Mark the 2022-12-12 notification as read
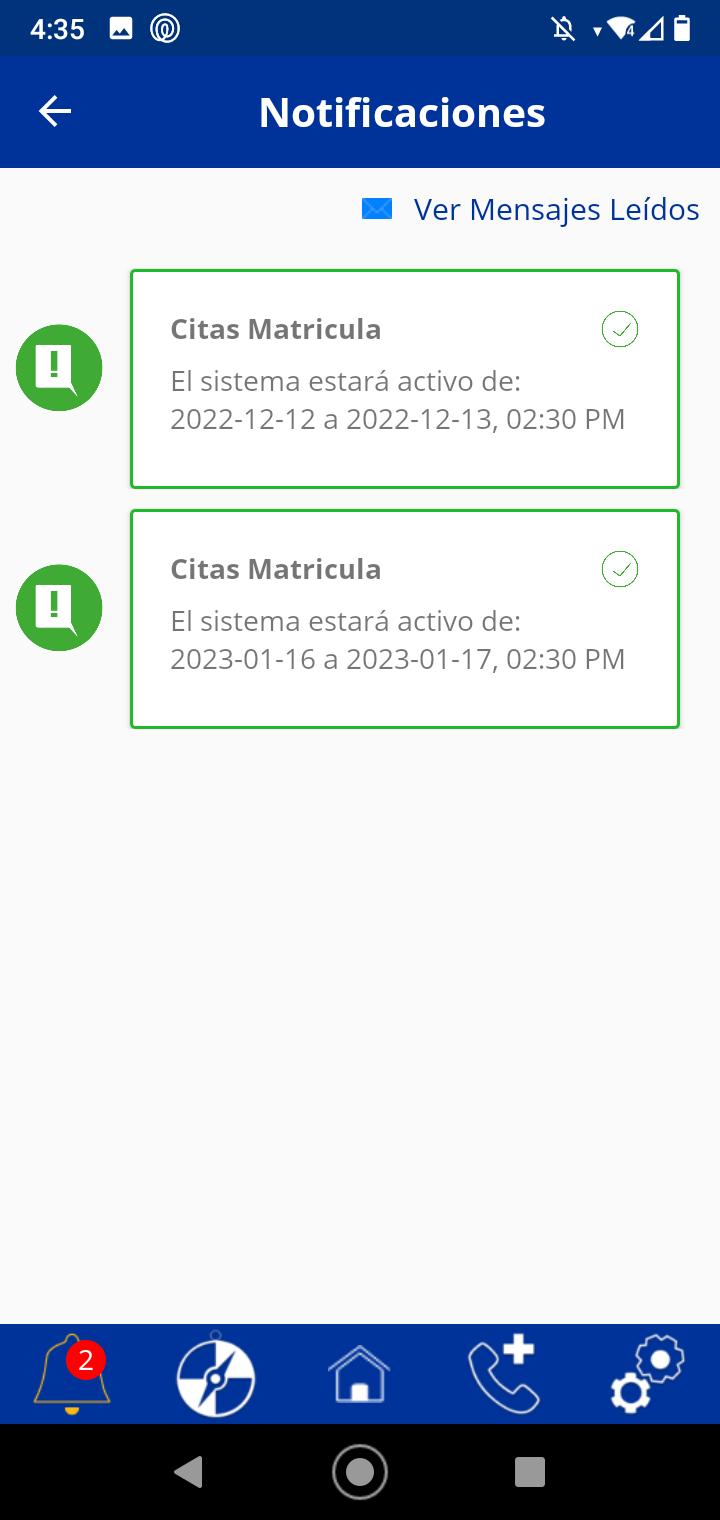Viewport: 720px width, 1520px height. pyautogui.click(x=620, y=329)
